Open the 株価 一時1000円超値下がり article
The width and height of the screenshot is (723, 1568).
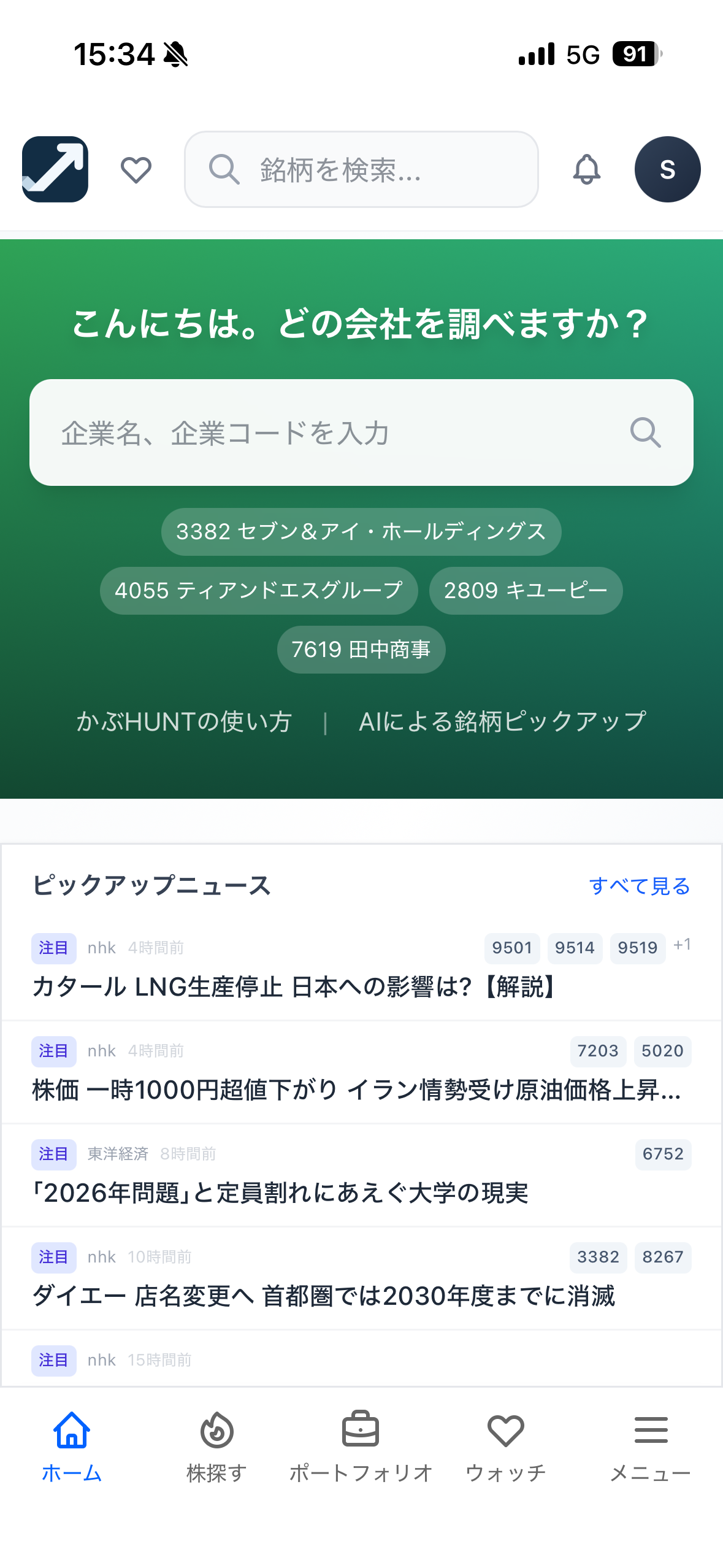(356, 1090)
